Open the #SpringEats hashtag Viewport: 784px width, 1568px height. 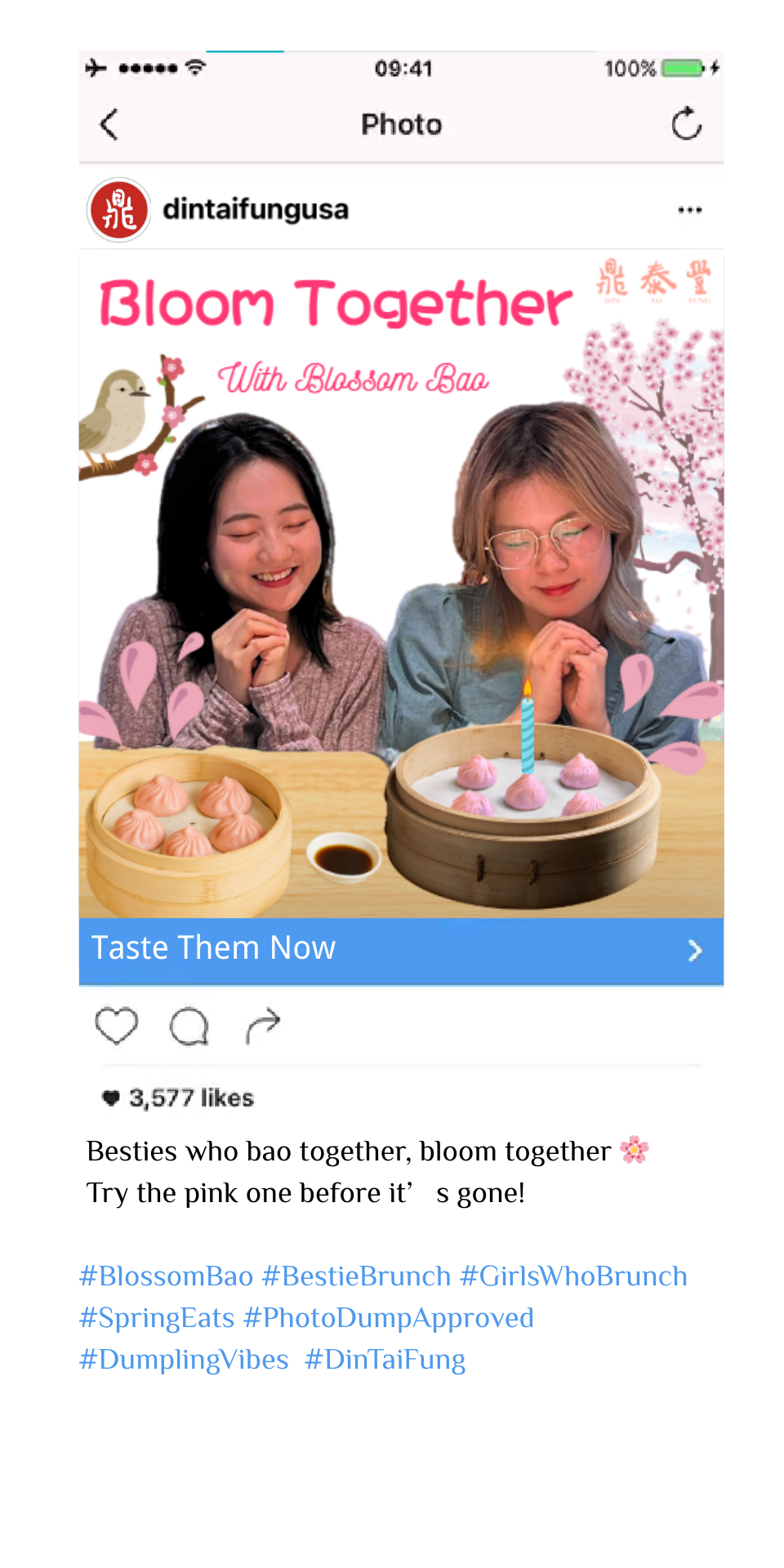pos(157,1317)
